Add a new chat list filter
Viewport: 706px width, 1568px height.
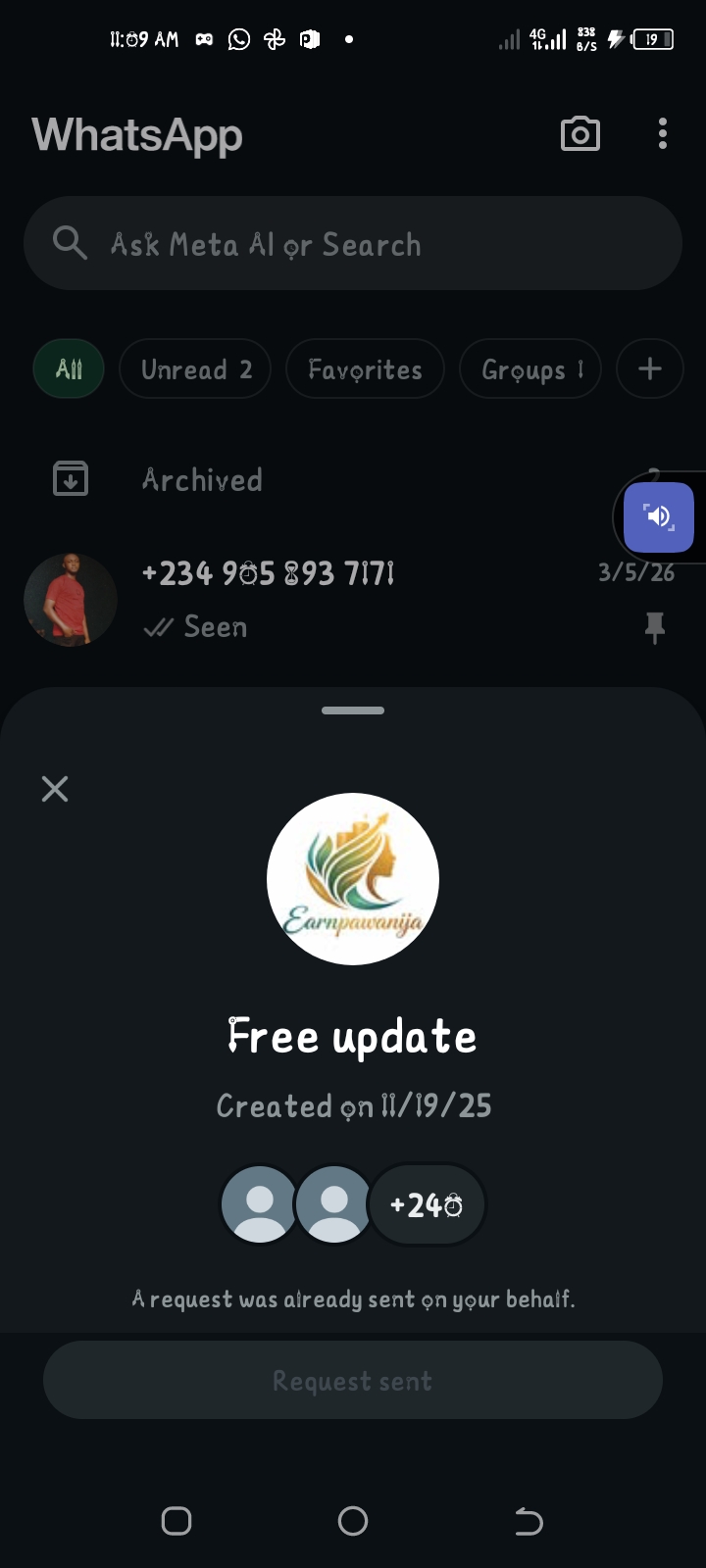click(x=649, y=369)
